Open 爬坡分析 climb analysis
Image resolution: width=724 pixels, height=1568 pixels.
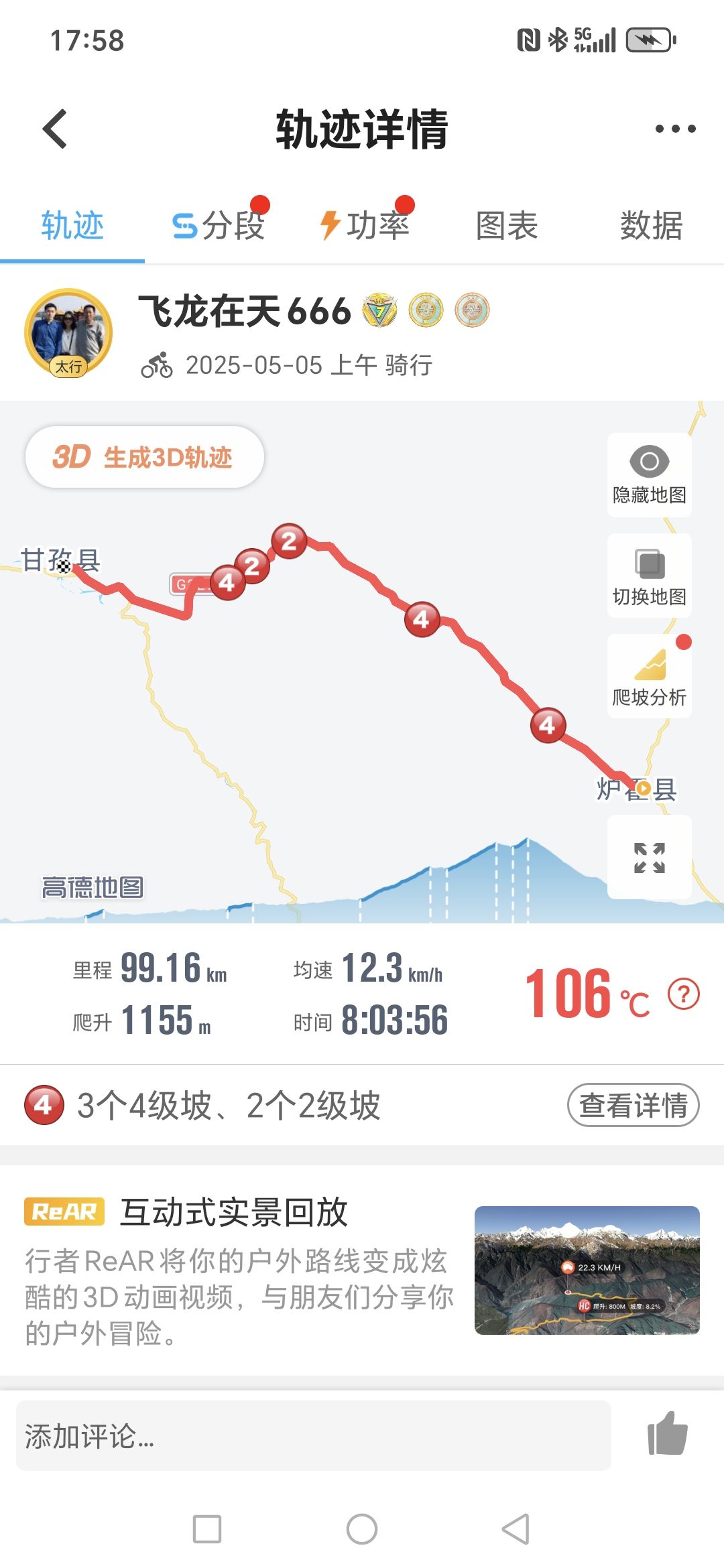click(649, 676)
